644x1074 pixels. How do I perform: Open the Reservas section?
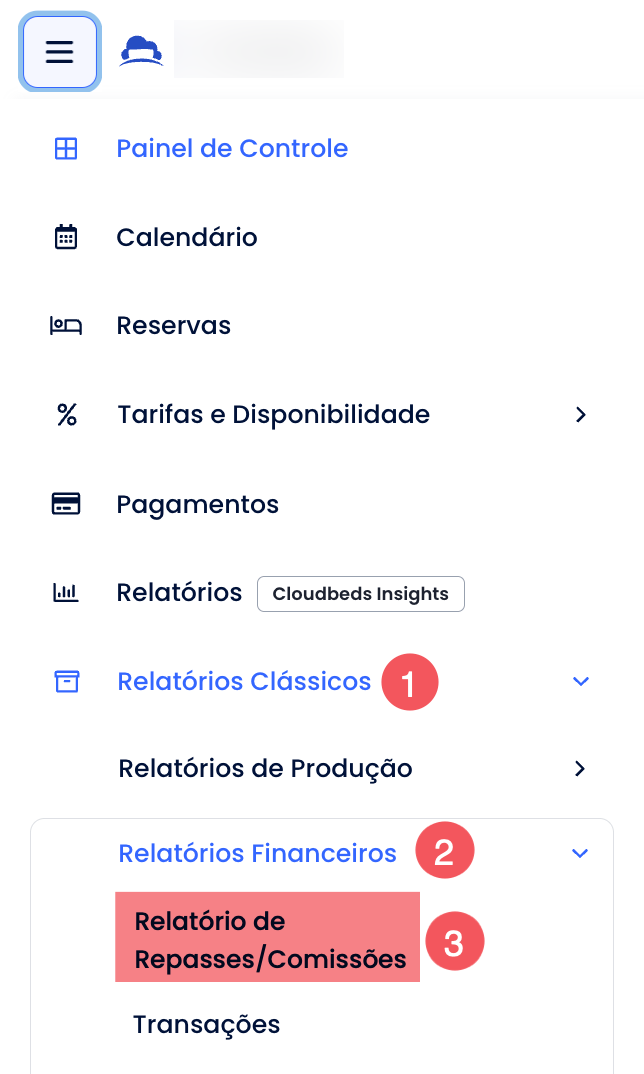point(173,326)
